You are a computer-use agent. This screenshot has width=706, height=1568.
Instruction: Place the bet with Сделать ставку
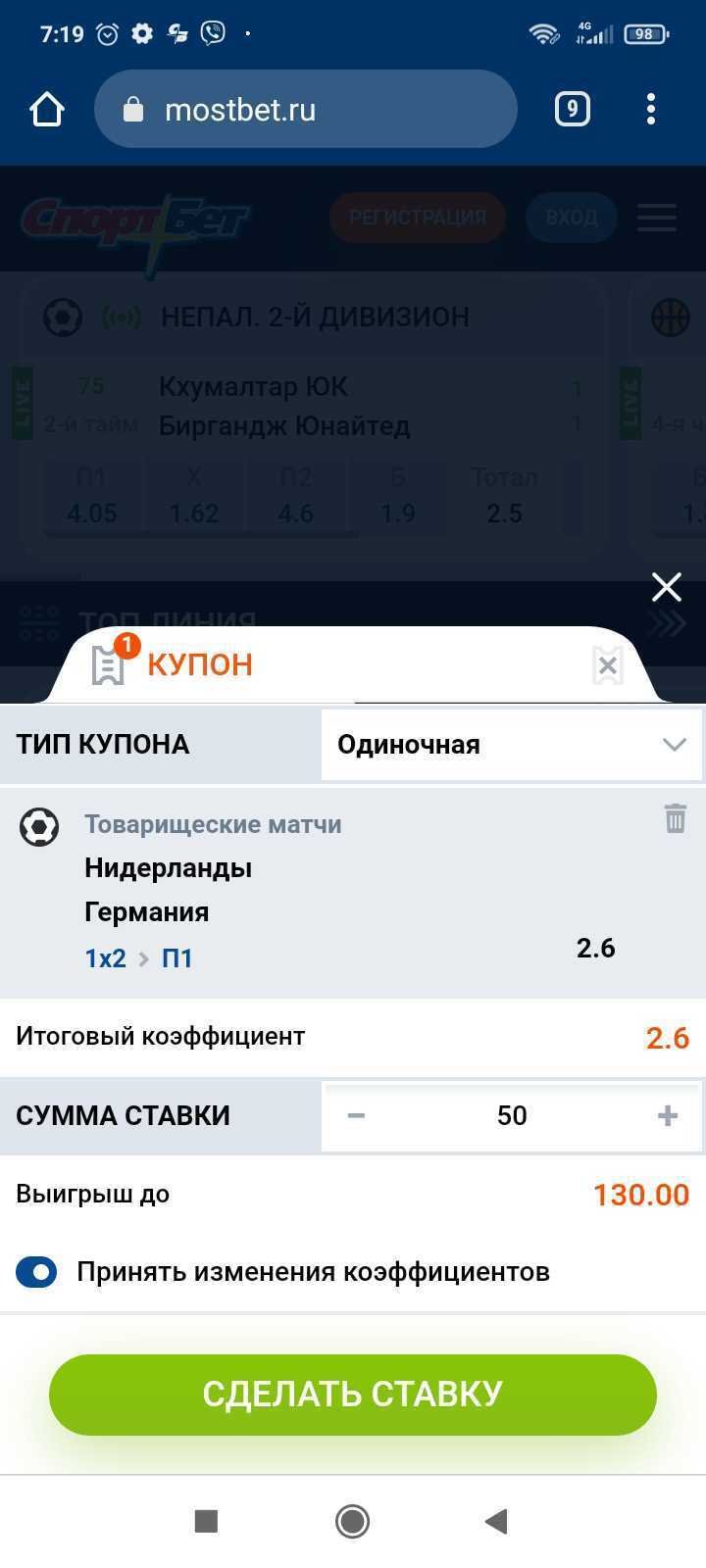(x=353, y=1394)
